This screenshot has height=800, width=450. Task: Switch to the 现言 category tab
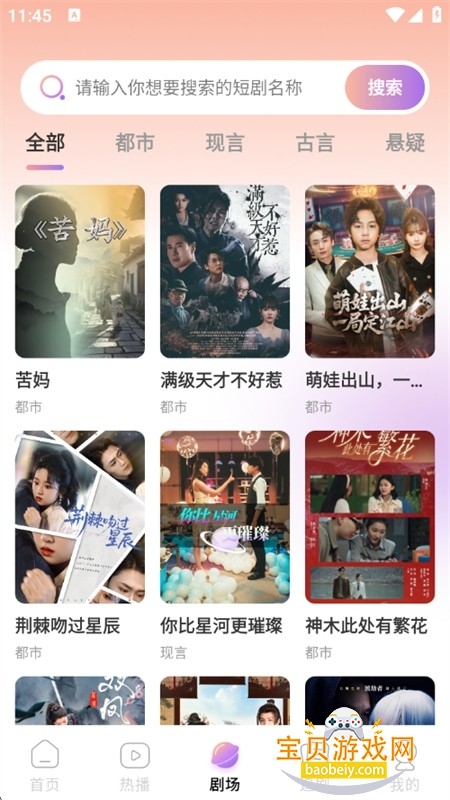pos(225,143)
